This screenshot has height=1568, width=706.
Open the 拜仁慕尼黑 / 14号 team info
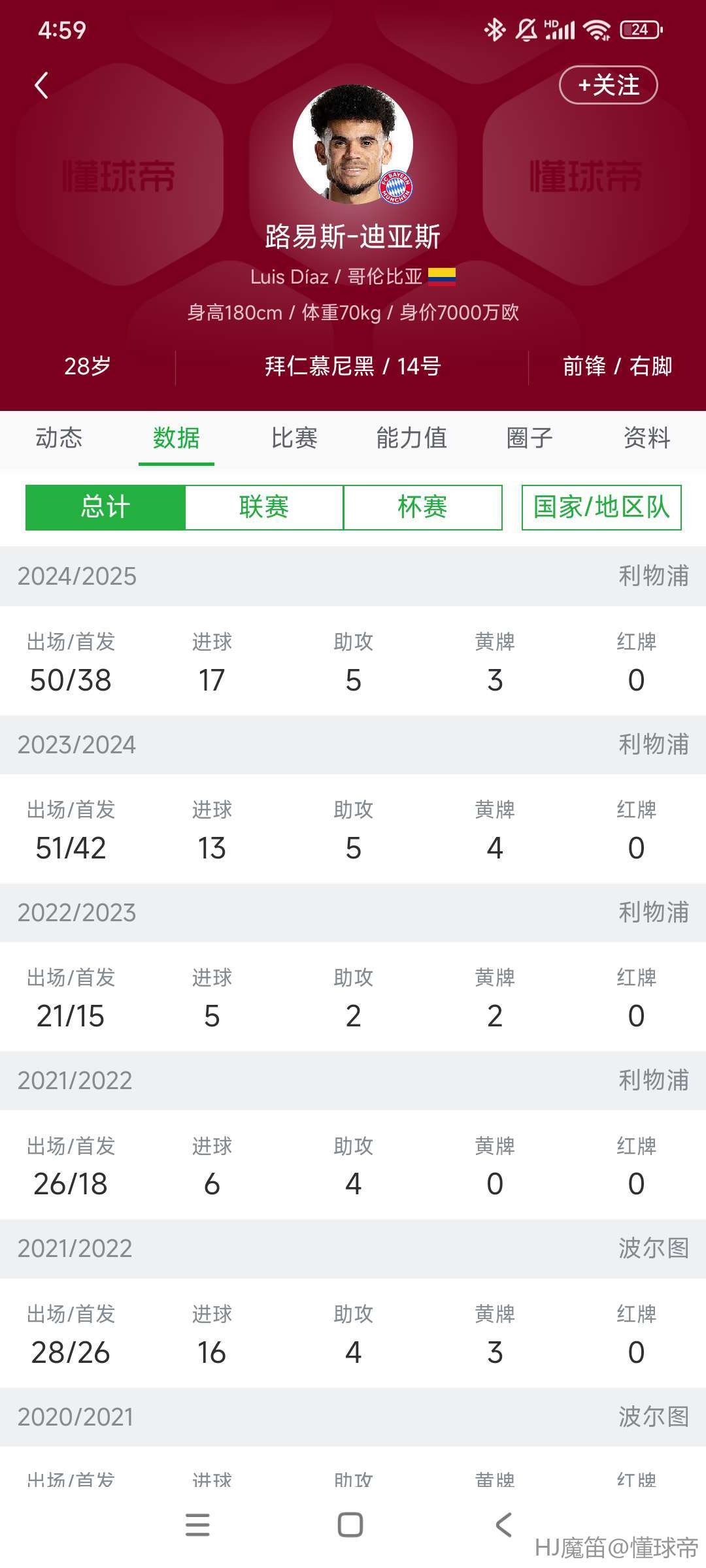pyautogui.click(x=352, y=367)
